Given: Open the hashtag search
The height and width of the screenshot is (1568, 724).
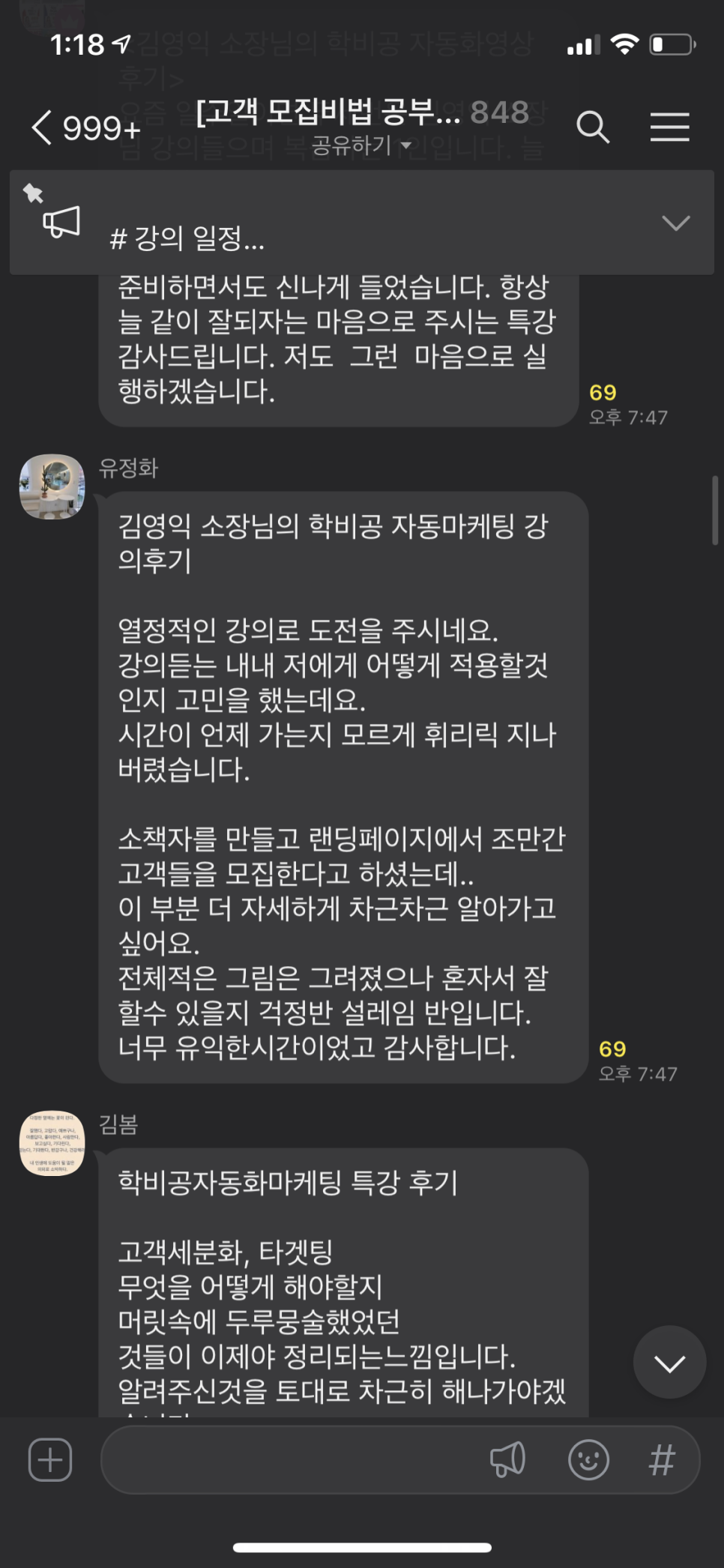Looking at the screenshot, I should click(662, 1459).
